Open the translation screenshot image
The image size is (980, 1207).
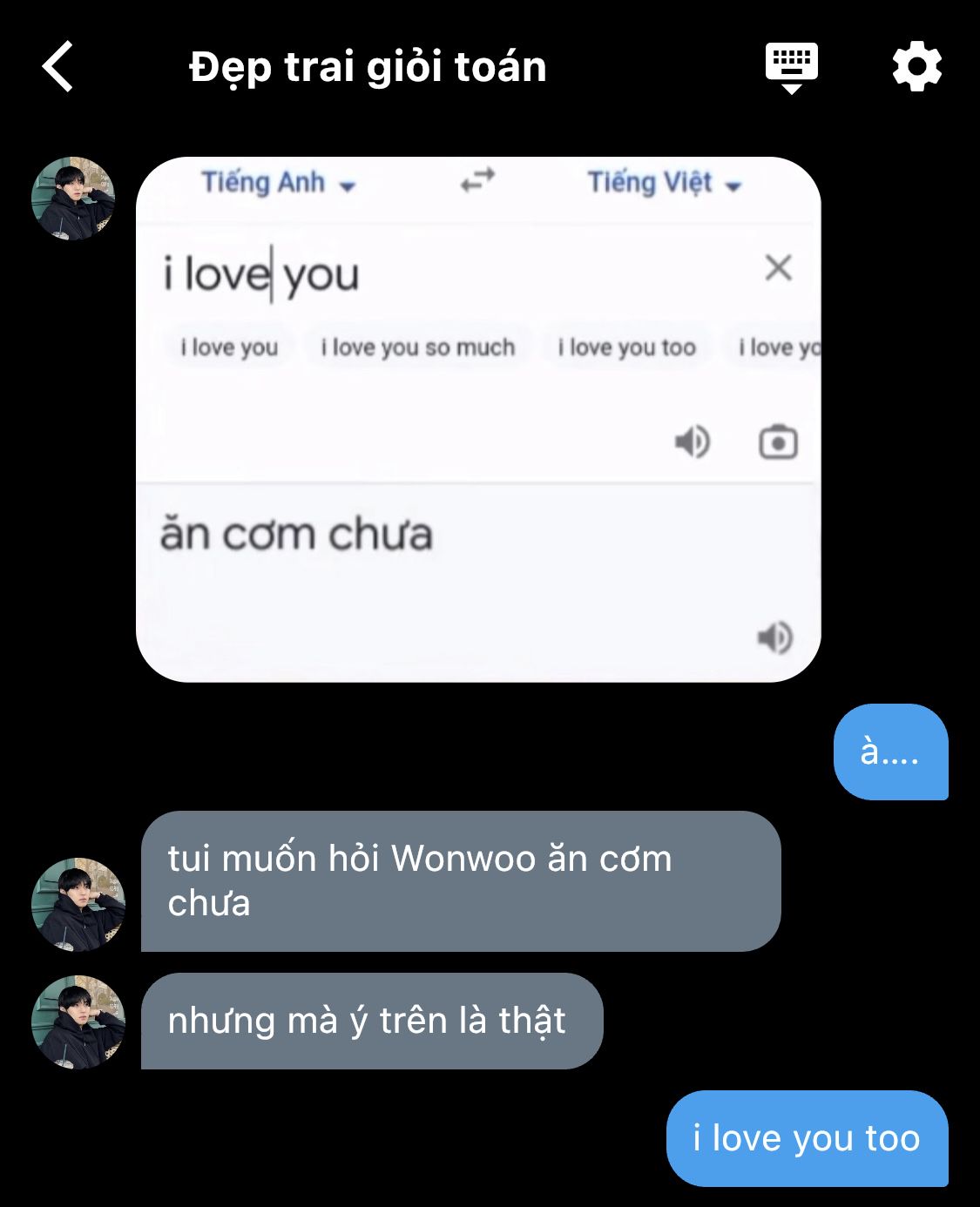(x=478, y=420)
